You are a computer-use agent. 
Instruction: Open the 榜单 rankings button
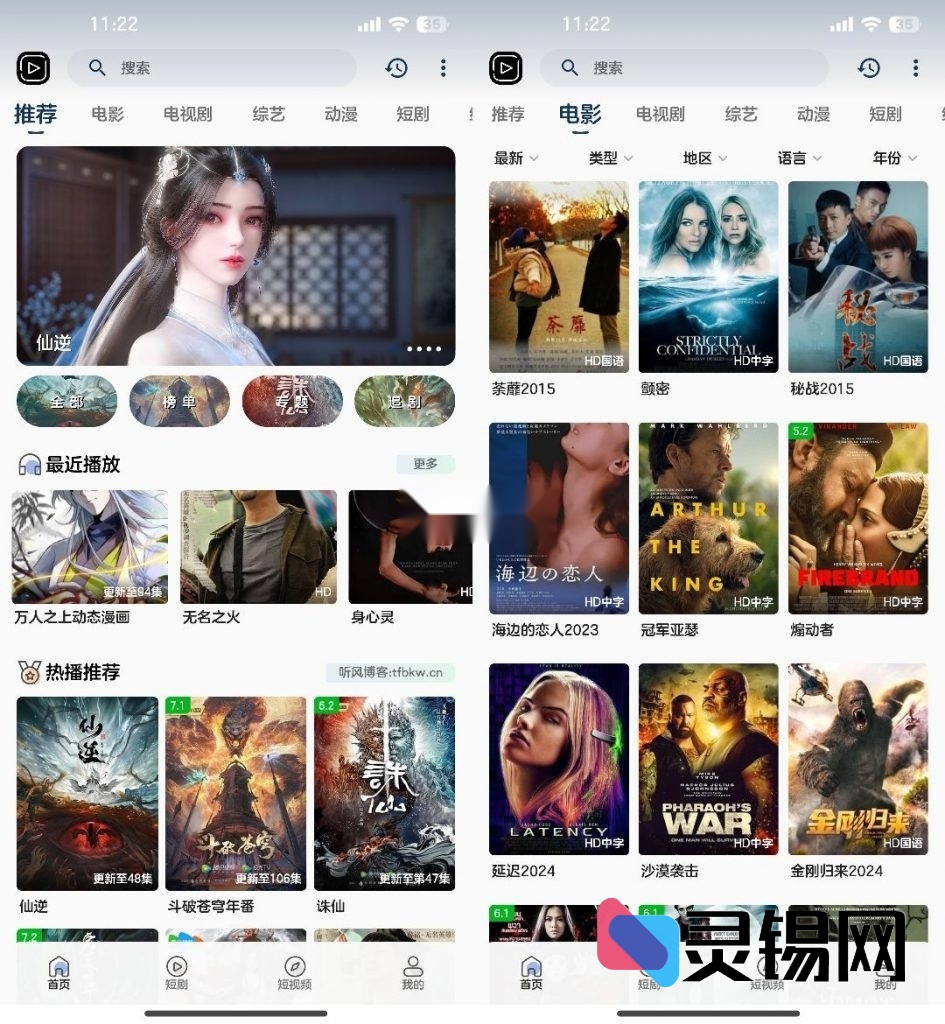179,400
